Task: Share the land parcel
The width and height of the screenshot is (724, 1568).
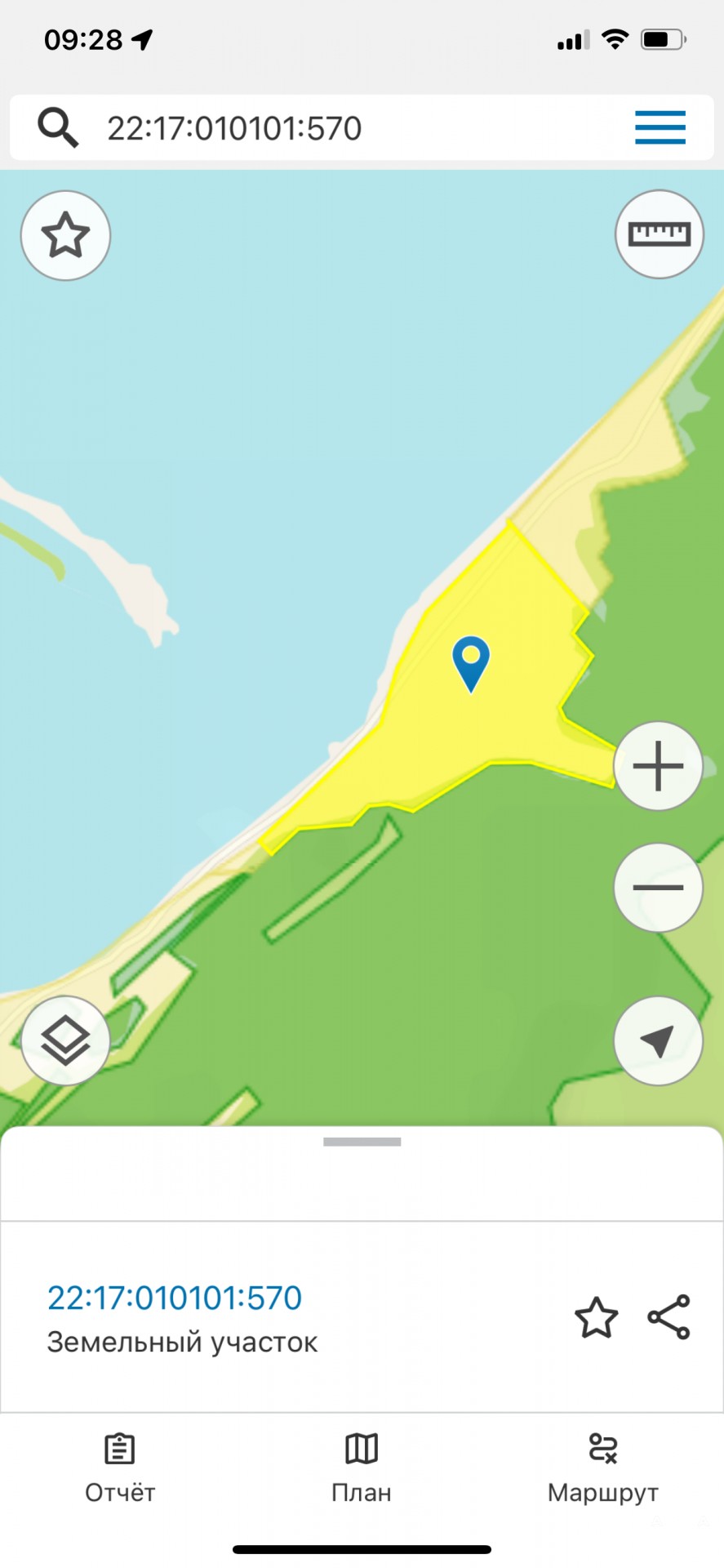Action: point(668,1317)
